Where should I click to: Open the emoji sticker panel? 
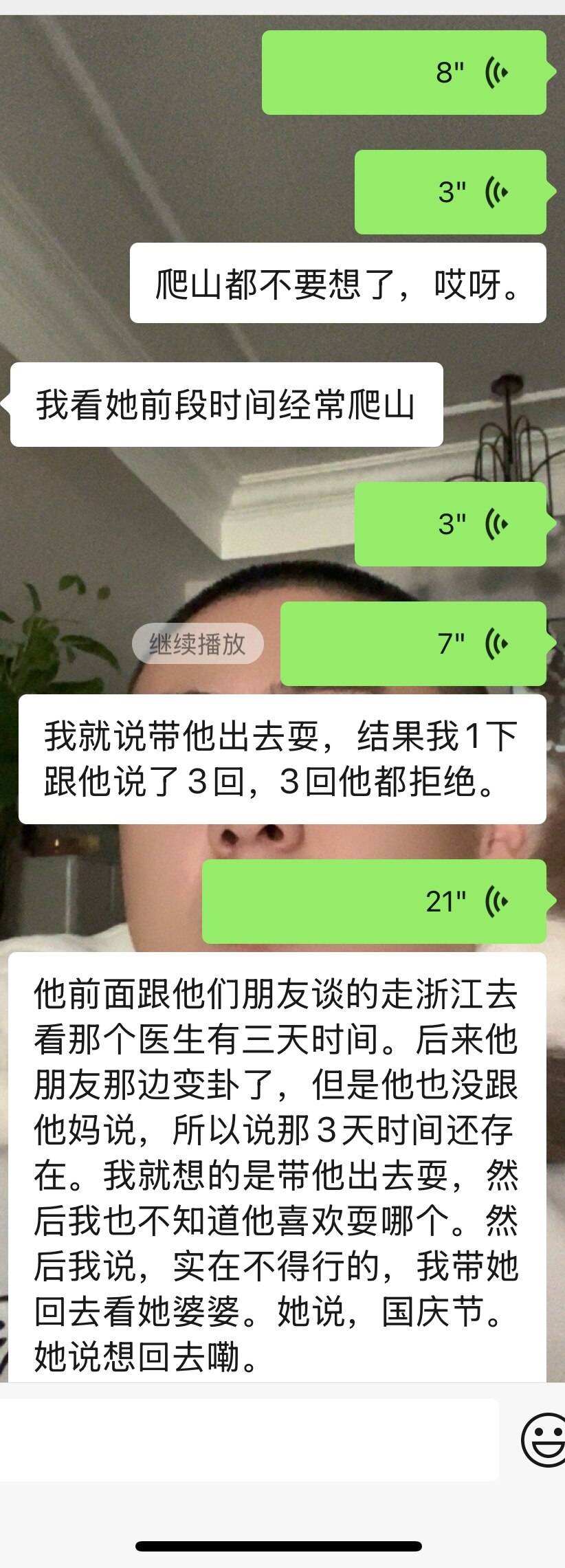point(543,1439)
